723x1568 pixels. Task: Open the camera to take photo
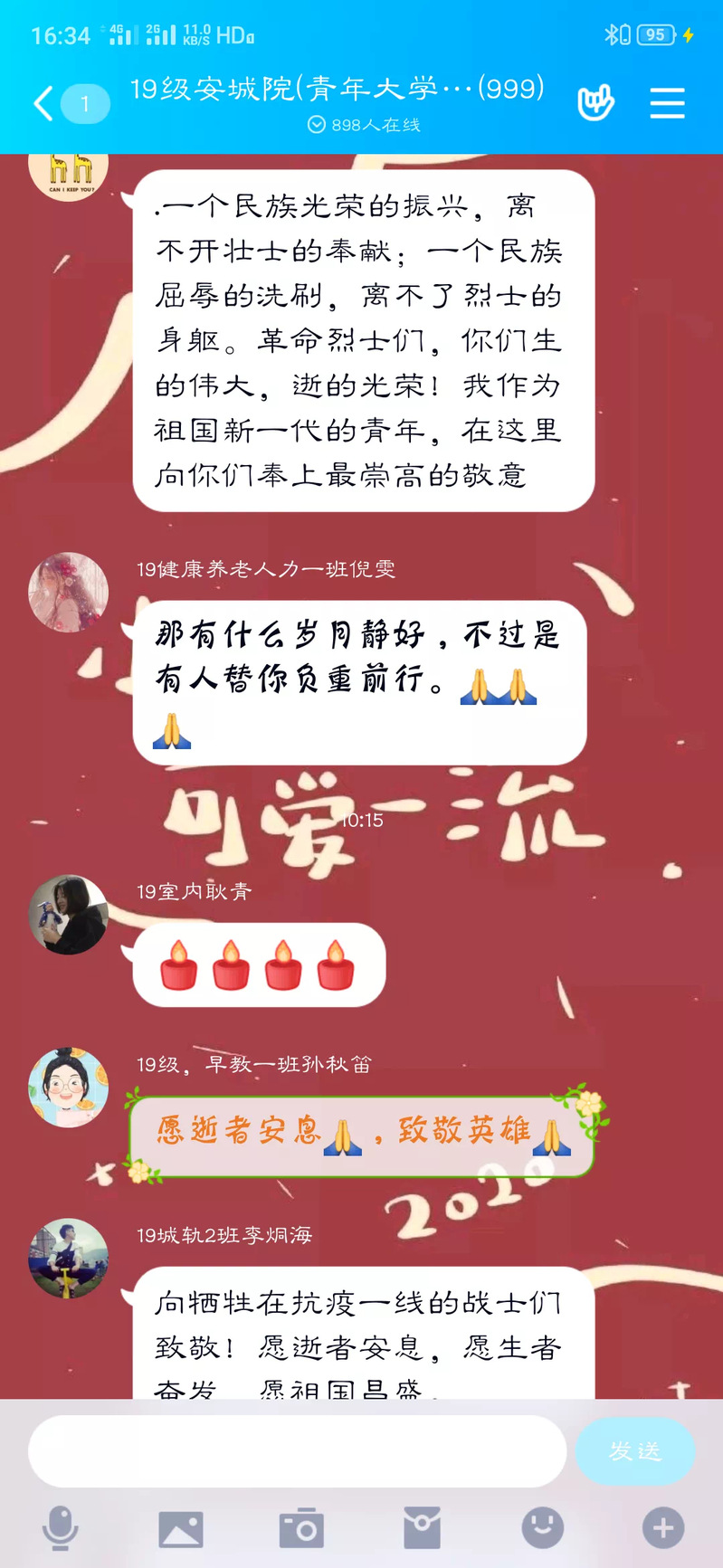[301, 1528]
